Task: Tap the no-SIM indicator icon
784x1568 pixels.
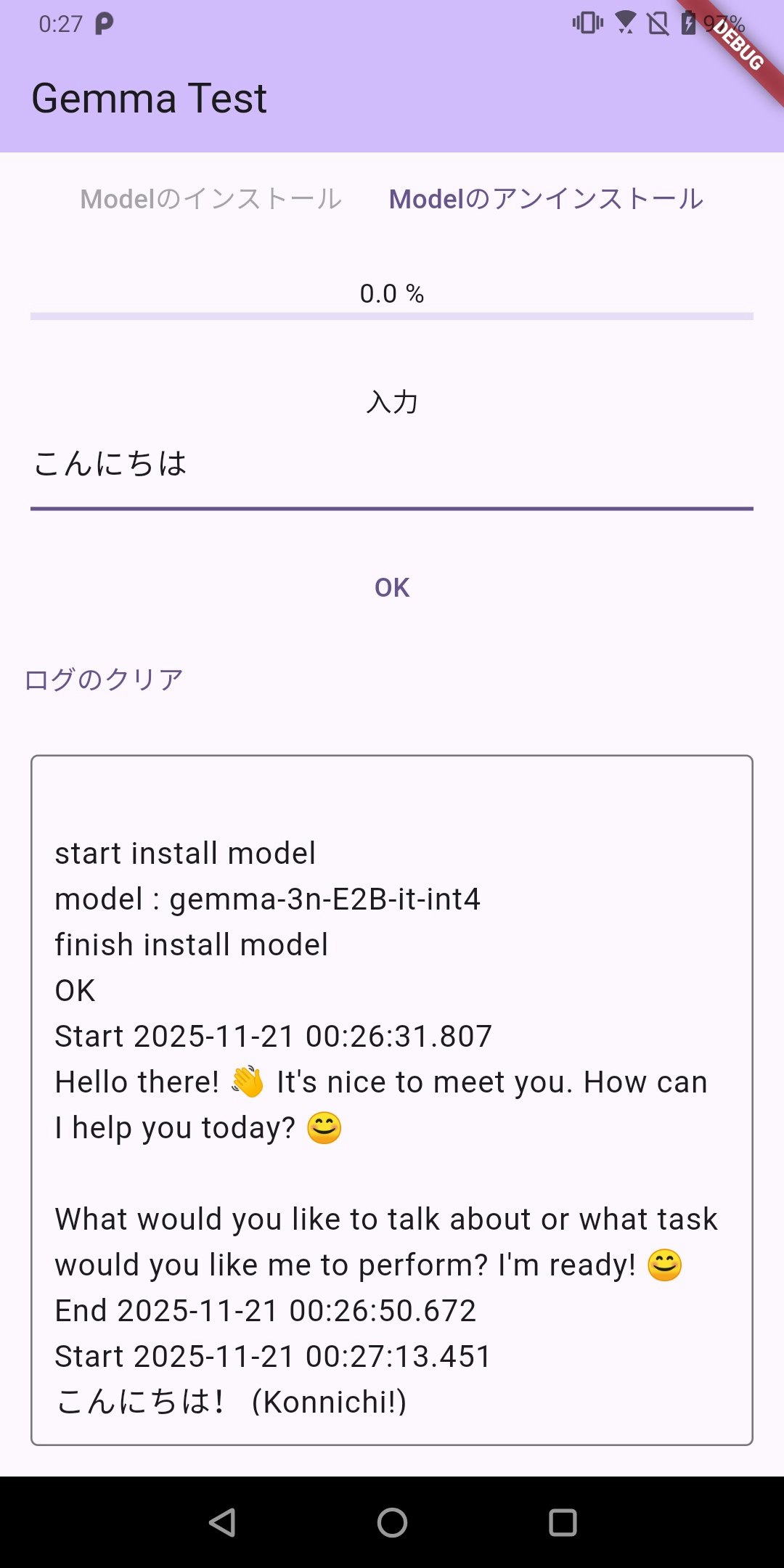Action: 658,23
